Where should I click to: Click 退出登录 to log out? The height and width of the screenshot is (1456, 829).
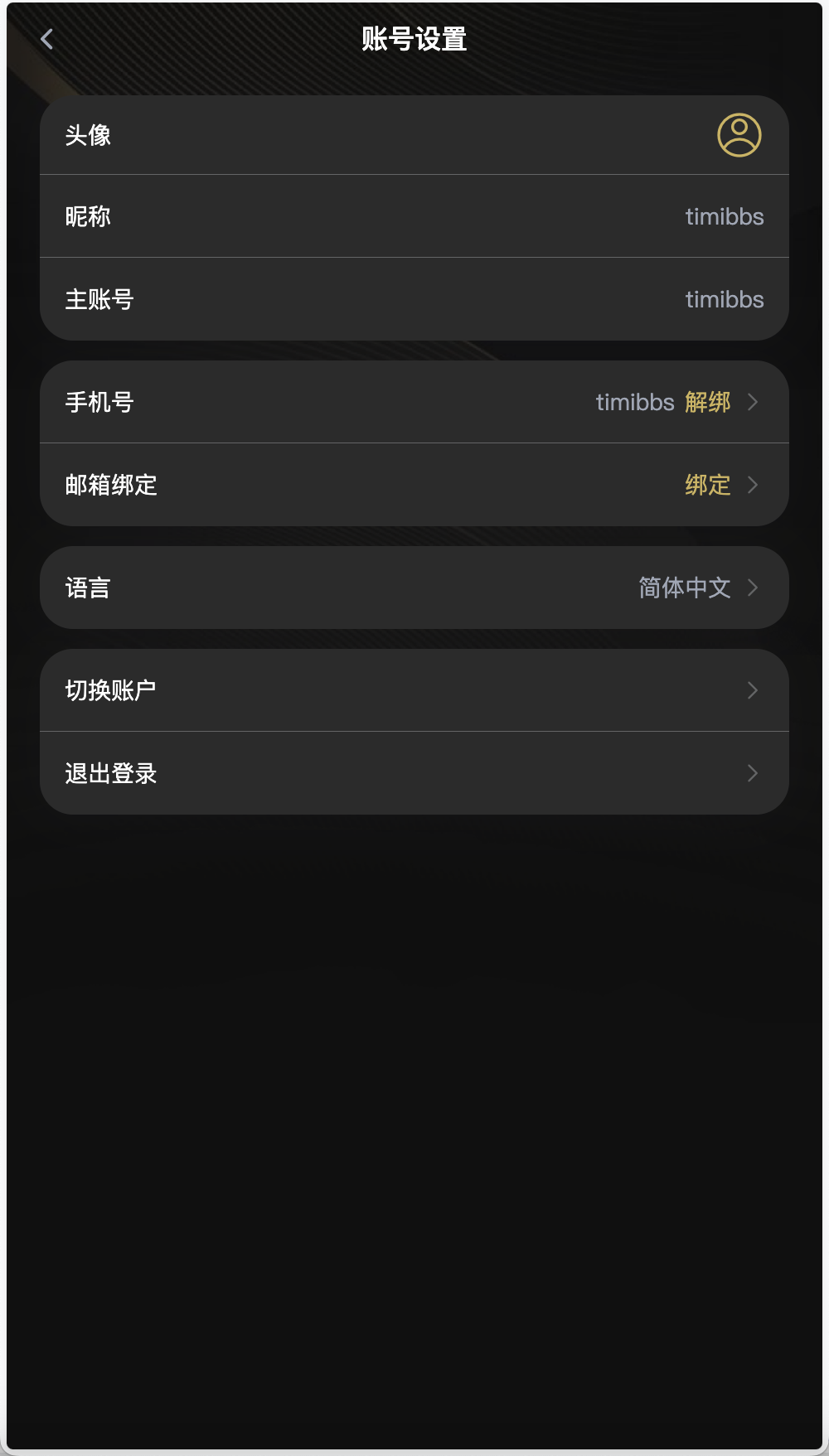pyautogui.click(x=414, y=773)
